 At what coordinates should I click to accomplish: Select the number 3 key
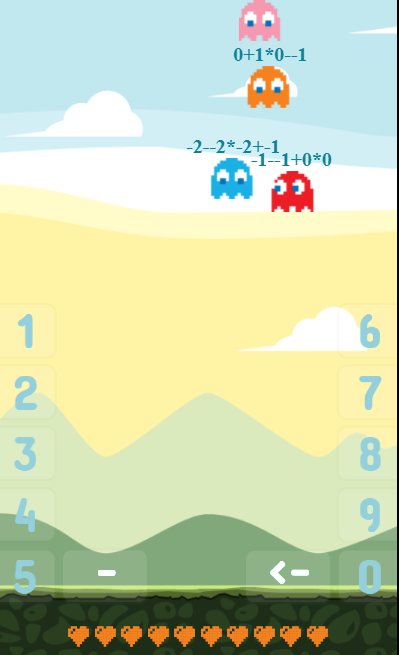[x=26, y=454]
